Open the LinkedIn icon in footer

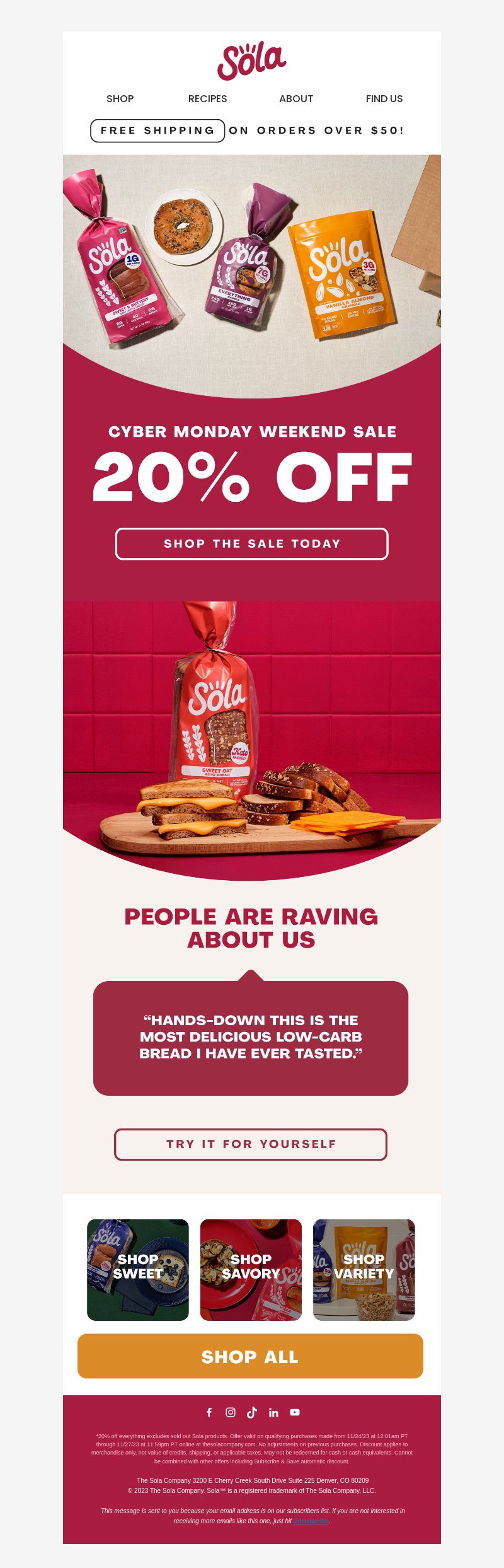273,1412
